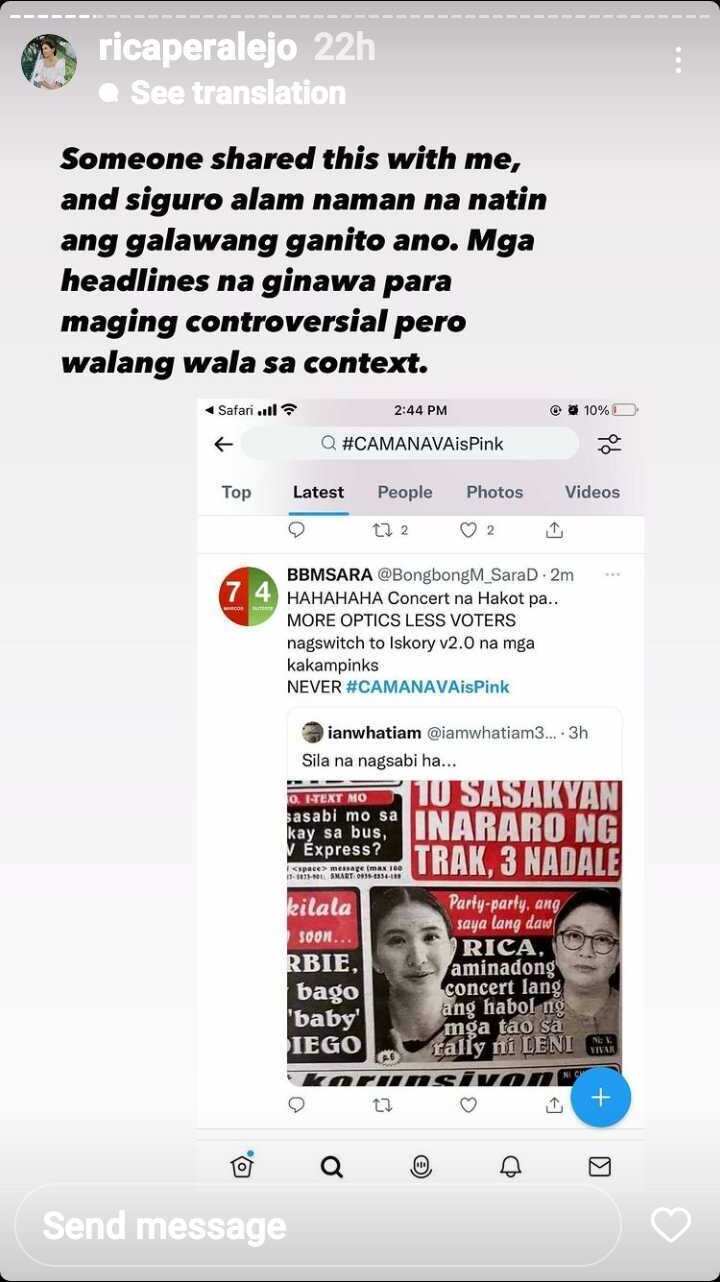Viewport: 720px width, 1282px height.
Task: Open the story overflow menu
Action: [678, 60]
